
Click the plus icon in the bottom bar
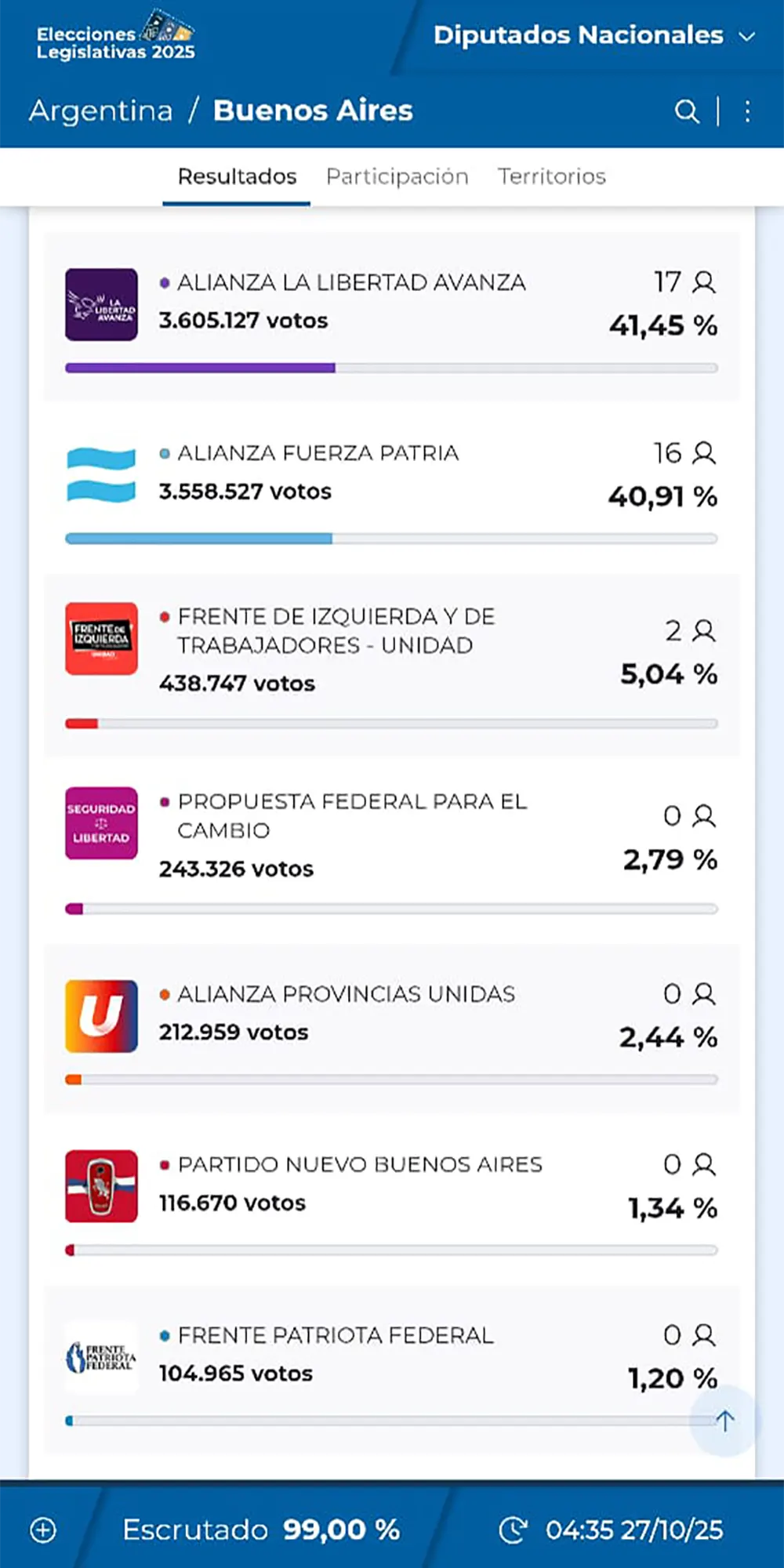point(42,1530)
